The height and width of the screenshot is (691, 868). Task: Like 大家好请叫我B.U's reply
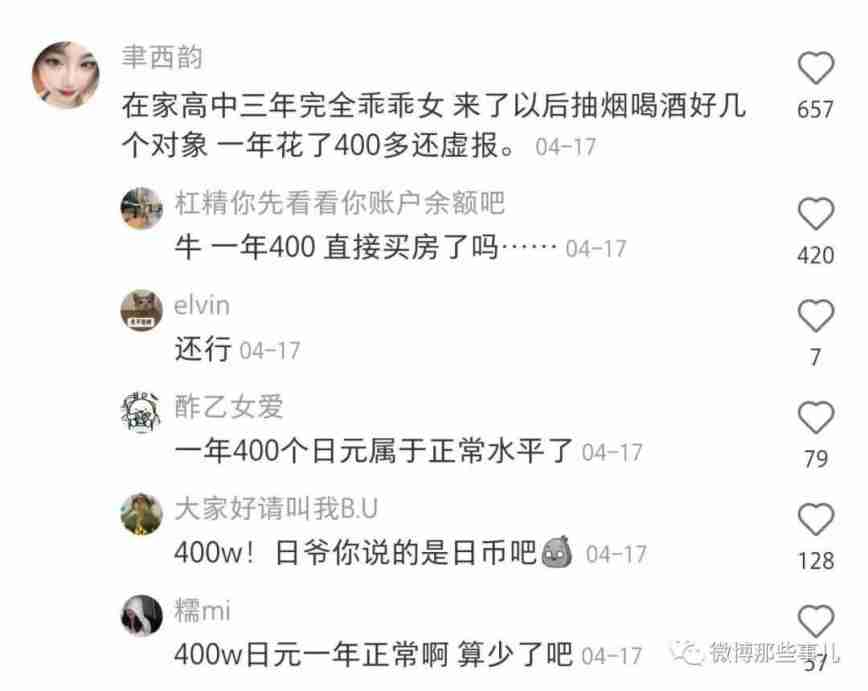tap(816, 520)
